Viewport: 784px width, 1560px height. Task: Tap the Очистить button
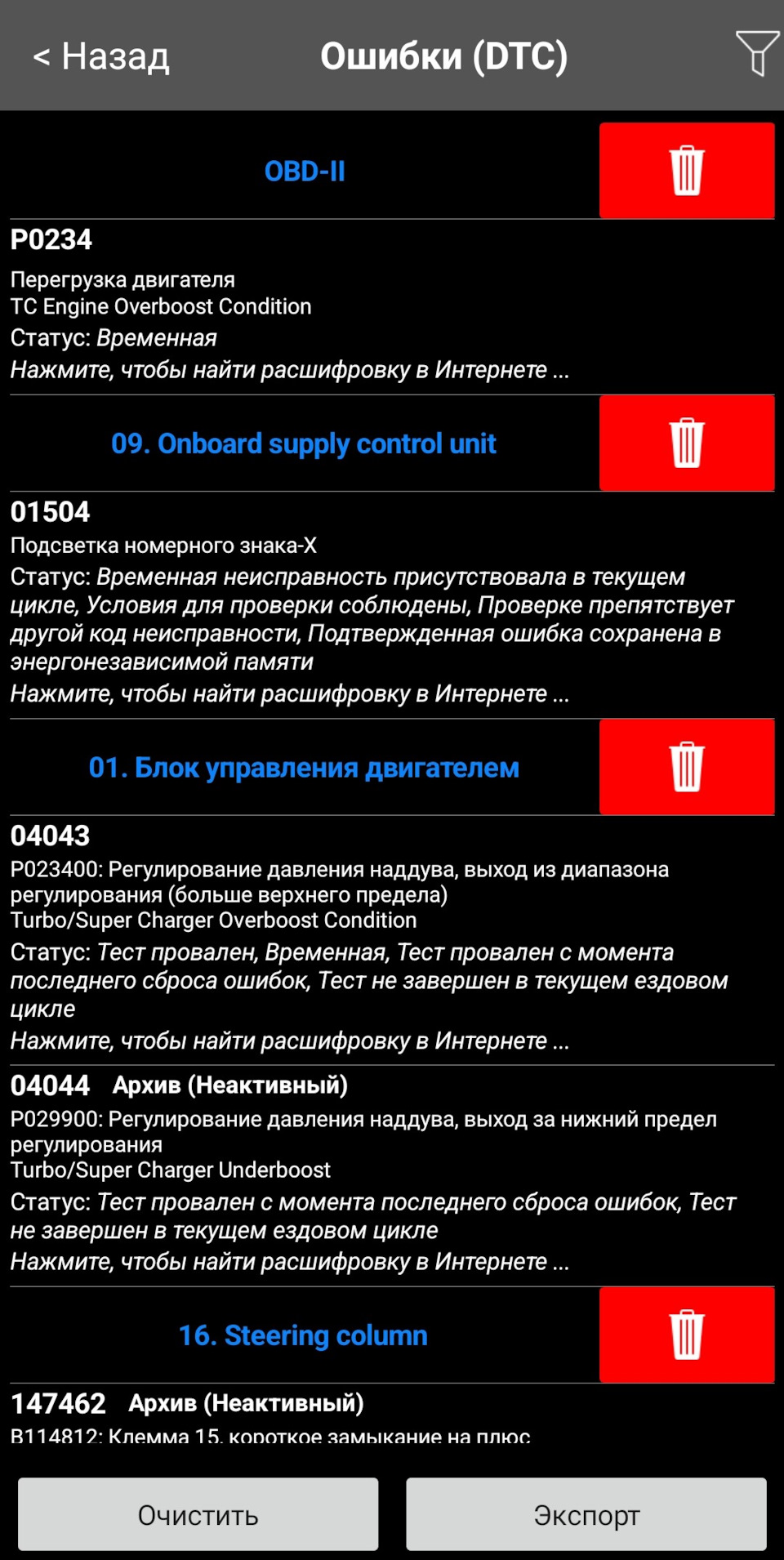tap(198, 1514)
